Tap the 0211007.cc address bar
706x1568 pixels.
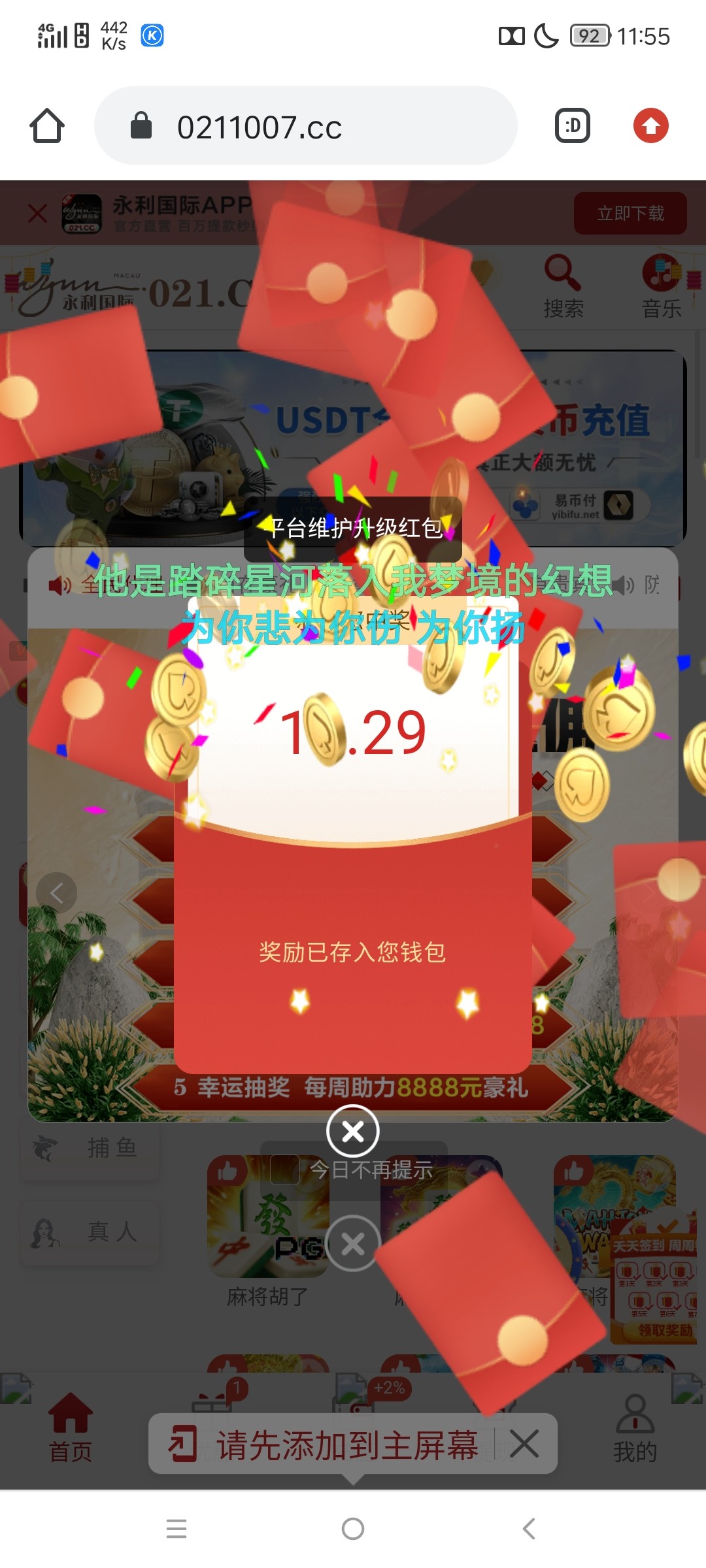pyautogui.click(x=306, y=126)
